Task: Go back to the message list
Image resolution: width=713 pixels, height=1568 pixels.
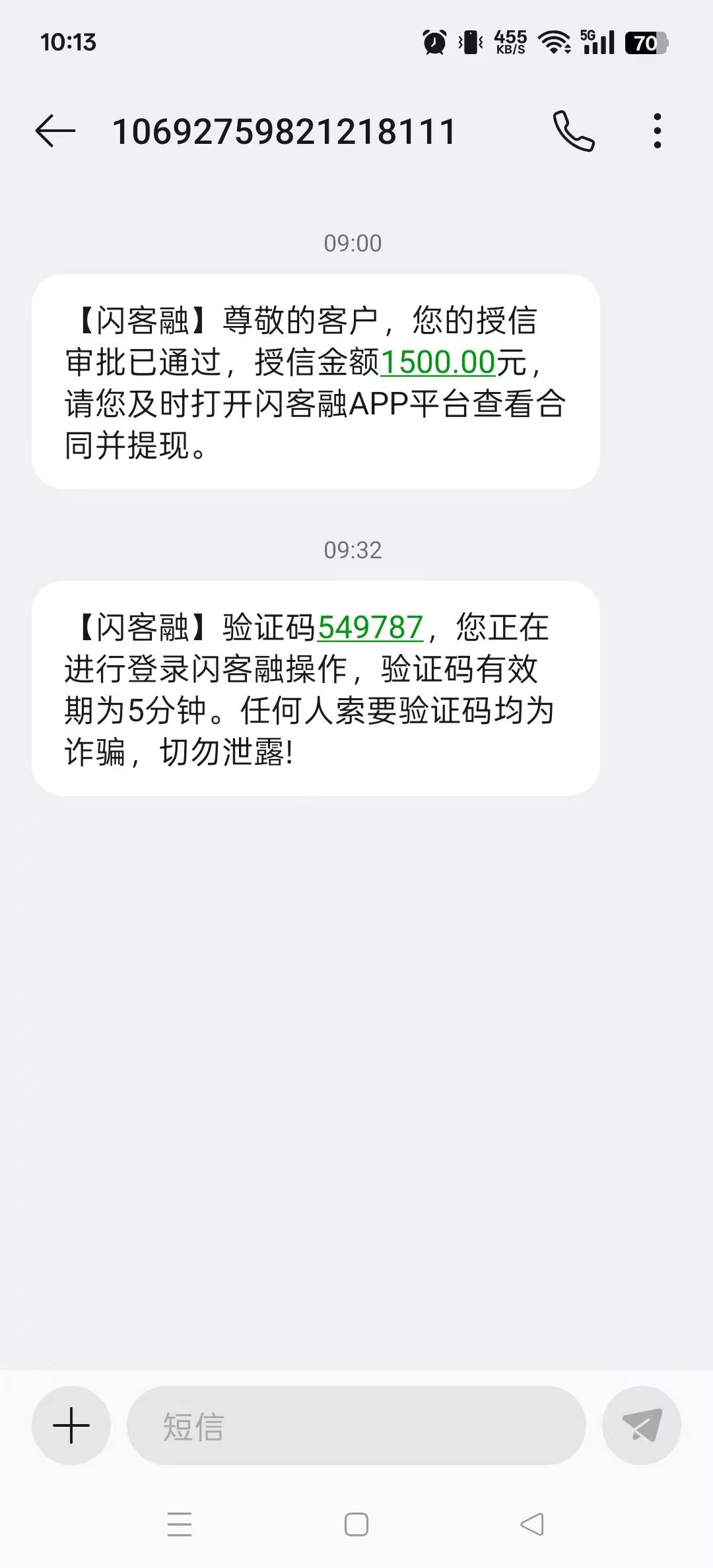Action: pos(55,131)
